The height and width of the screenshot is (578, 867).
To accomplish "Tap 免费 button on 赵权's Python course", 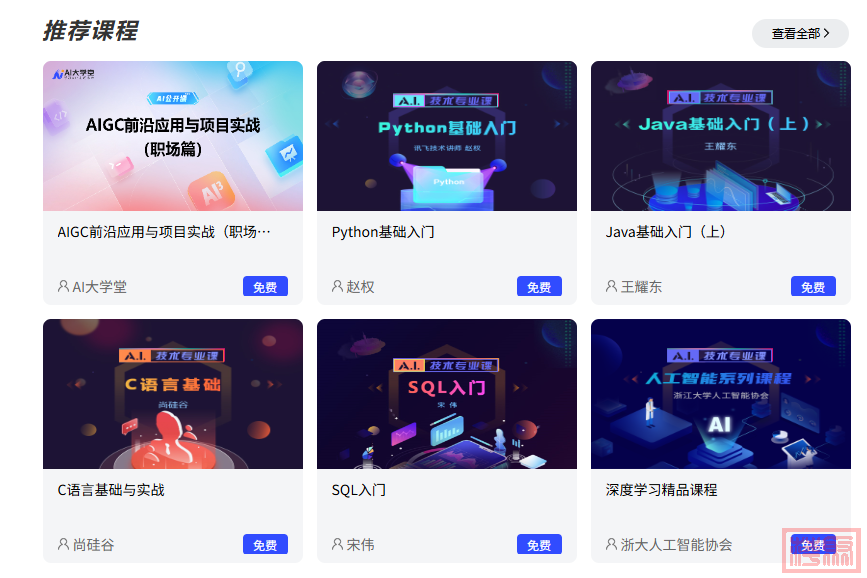I will tap(539, 287).
